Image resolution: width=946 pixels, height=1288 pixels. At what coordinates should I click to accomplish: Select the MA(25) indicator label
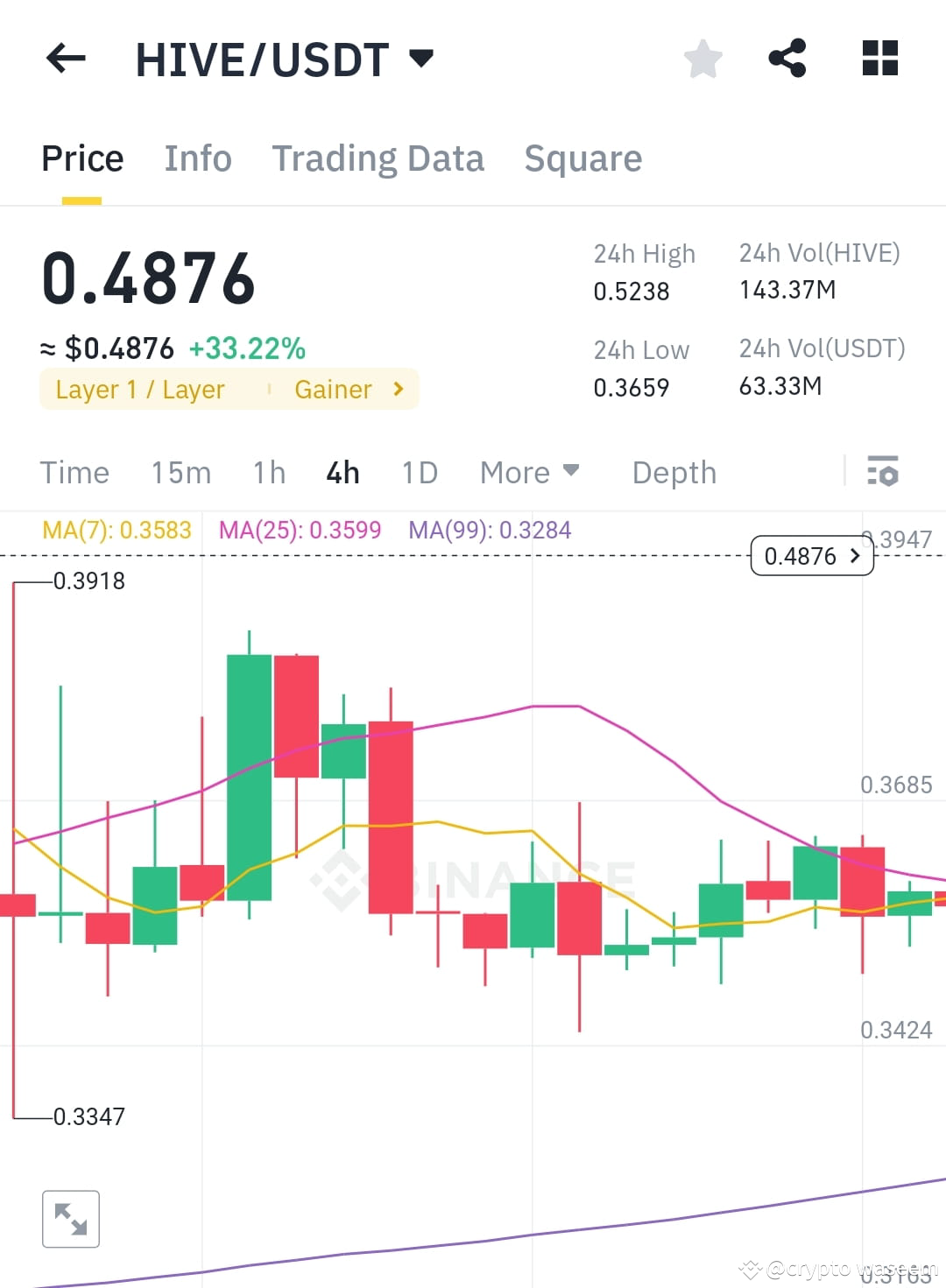[x=300, y=529]
